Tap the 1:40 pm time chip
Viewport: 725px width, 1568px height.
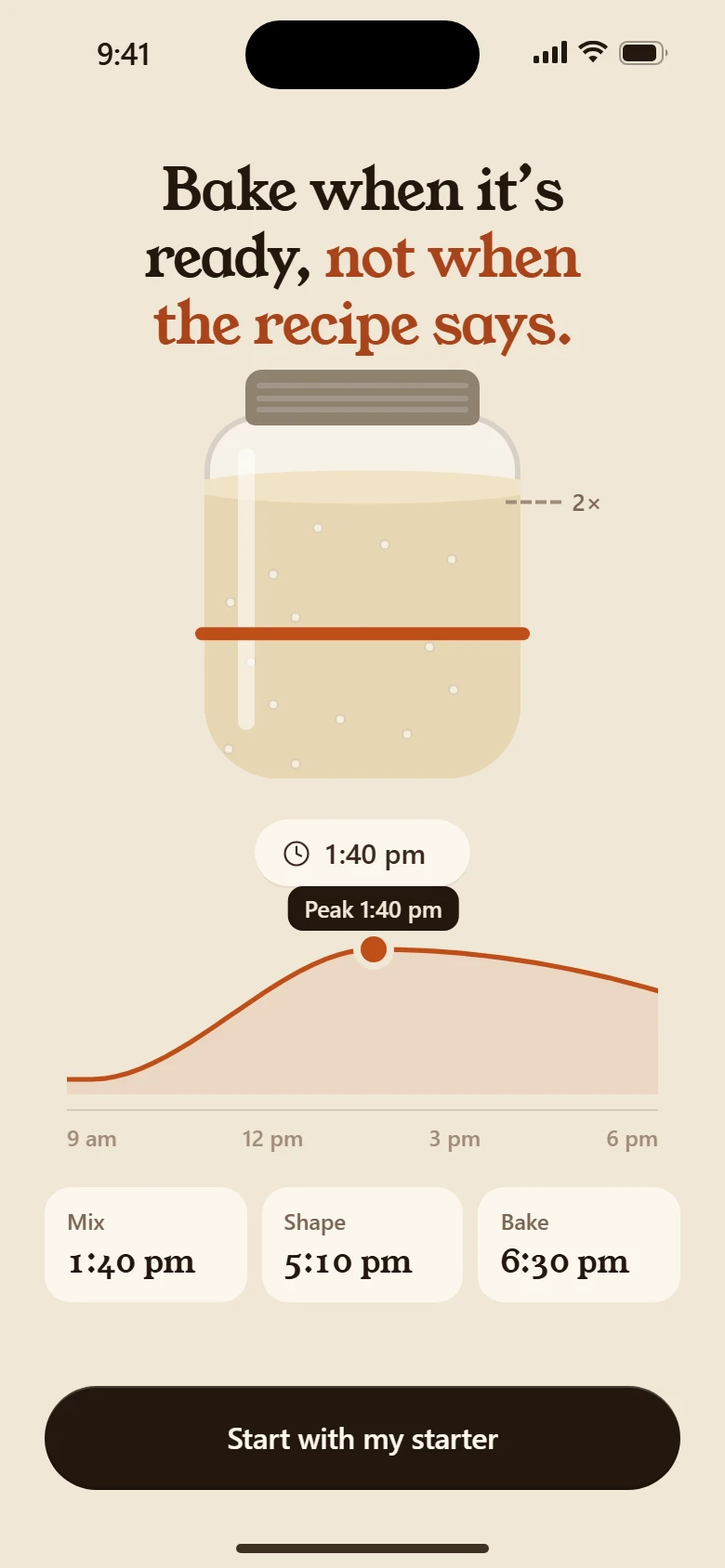click(x=362, y=854)
